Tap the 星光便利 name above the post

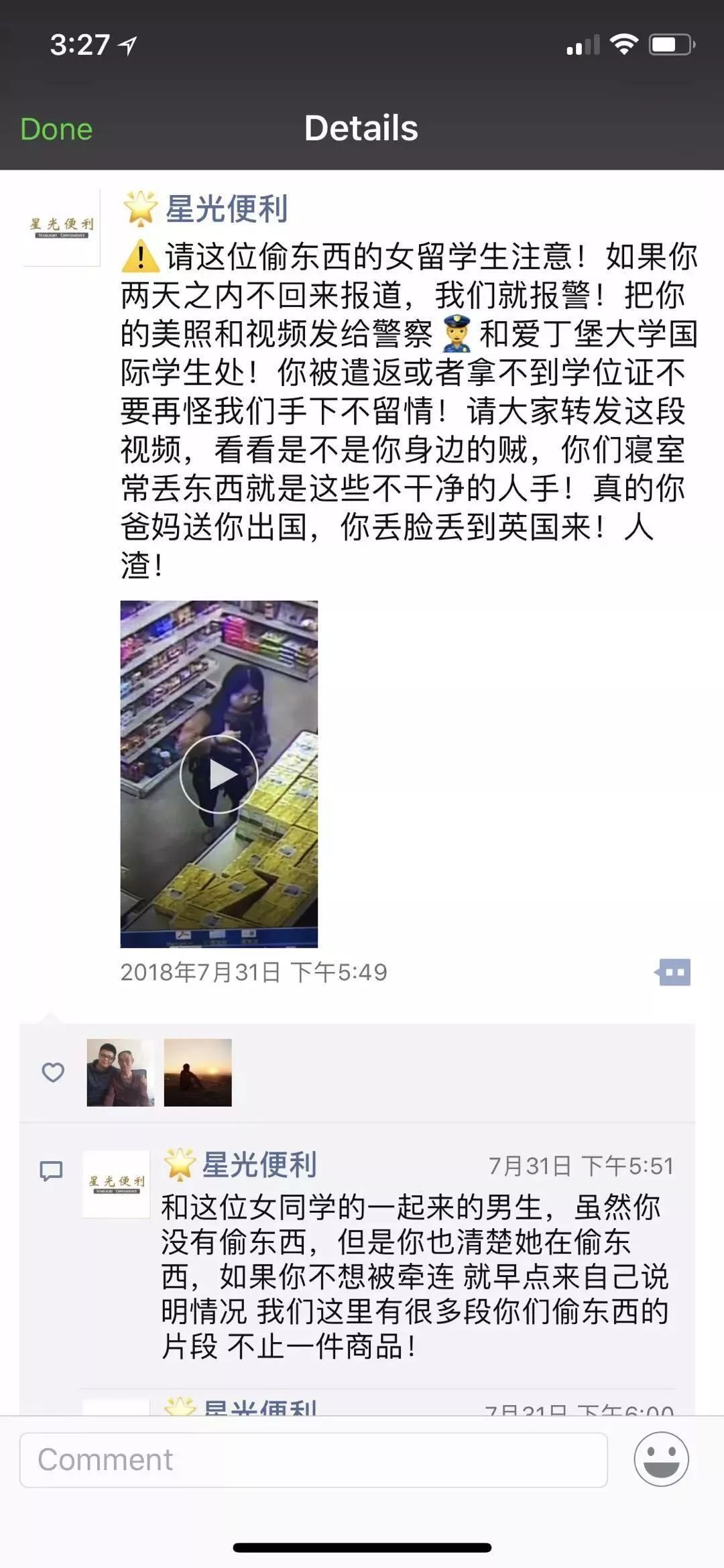[227, 208]
